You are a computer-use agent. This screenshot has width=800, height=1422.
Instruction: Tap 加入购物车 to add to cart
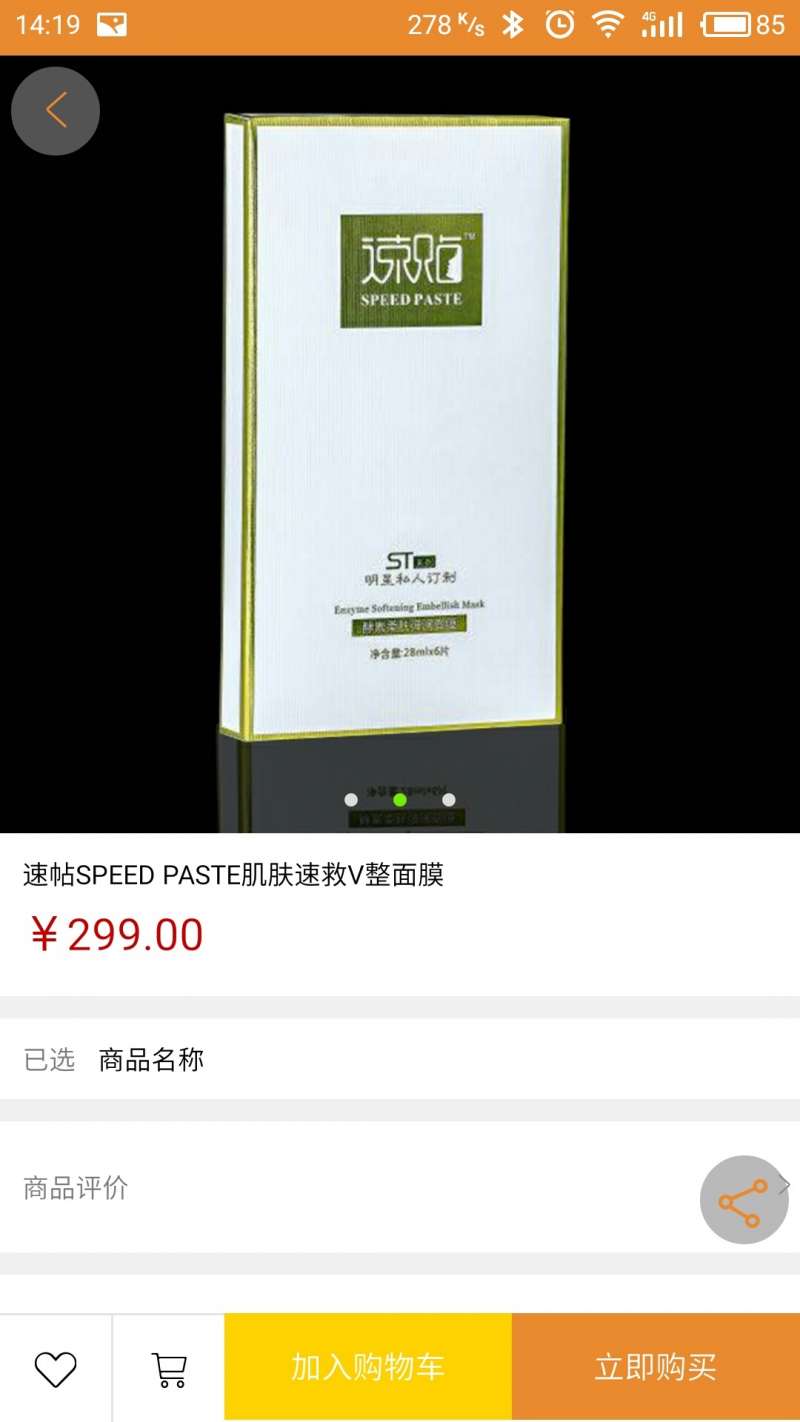pos(368,1368)
